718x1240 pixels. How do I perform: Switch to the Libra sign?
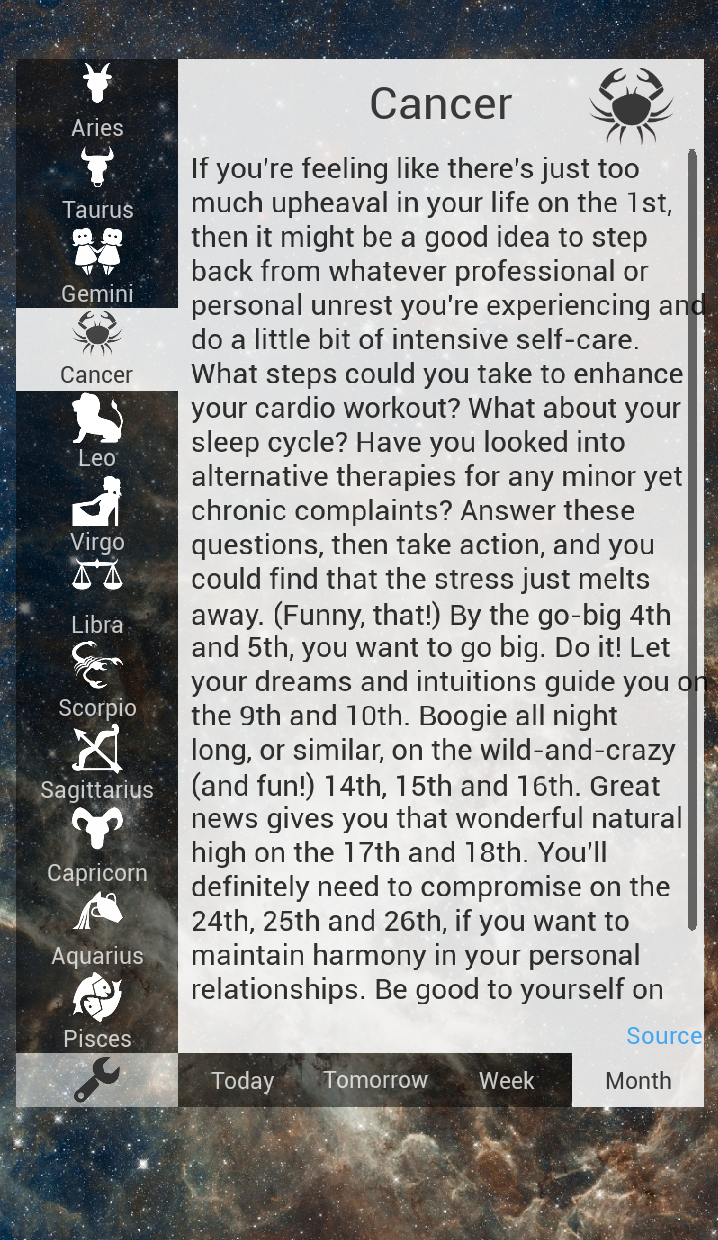point(97,597)
